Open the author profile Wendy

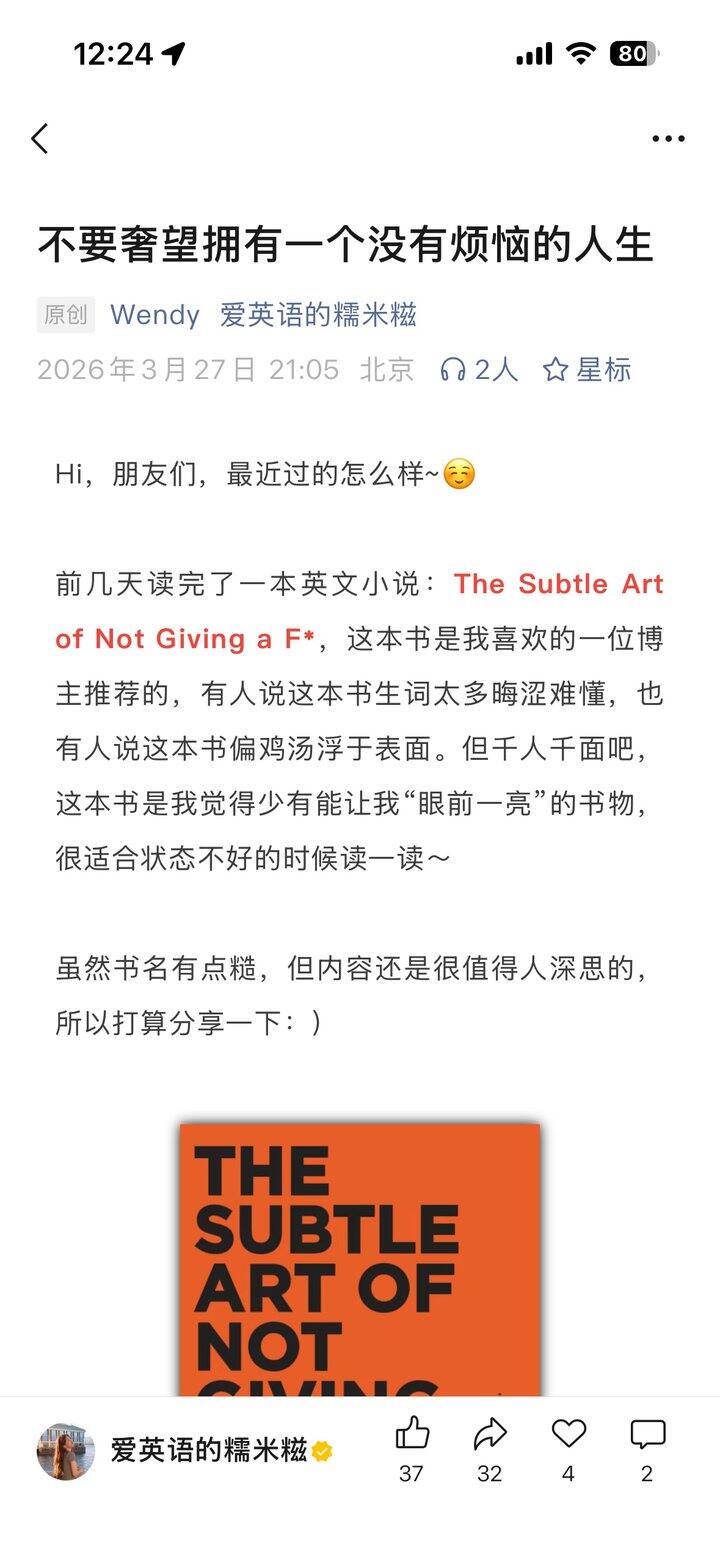(x=156, y=315)
